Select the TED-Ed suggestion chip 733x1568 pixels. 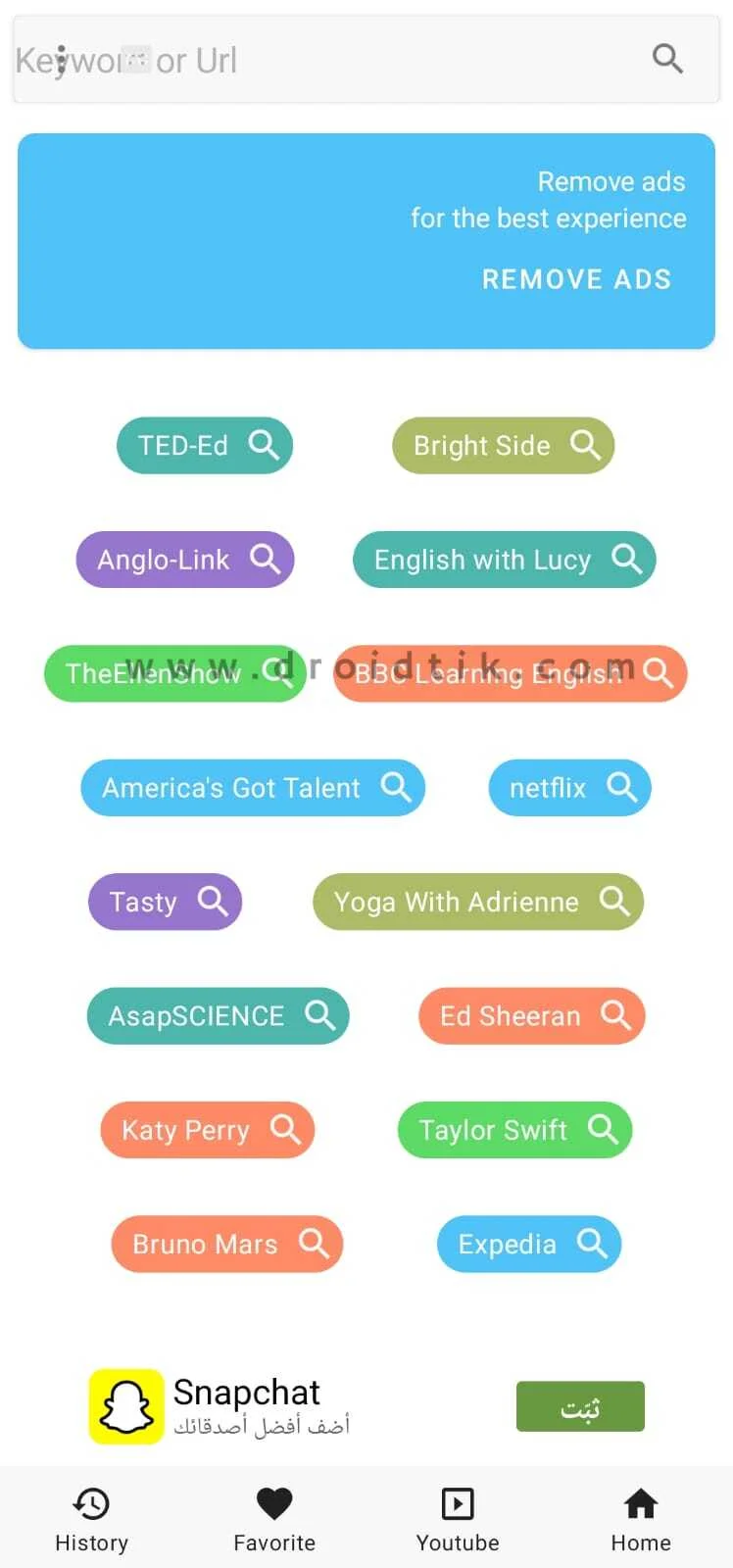(205, 446)
